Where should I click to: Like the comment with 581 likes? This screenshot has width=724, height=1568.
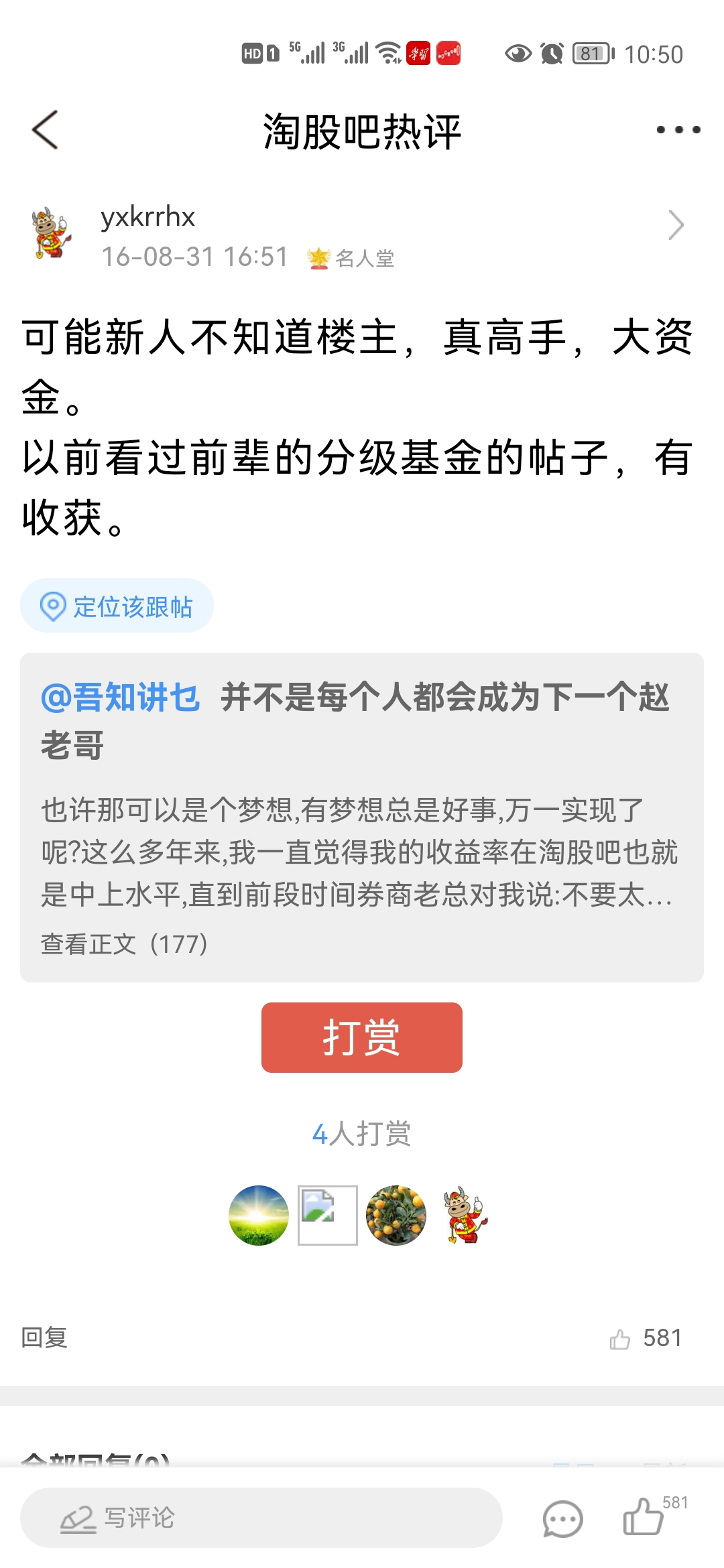(x=621, y=1339)
